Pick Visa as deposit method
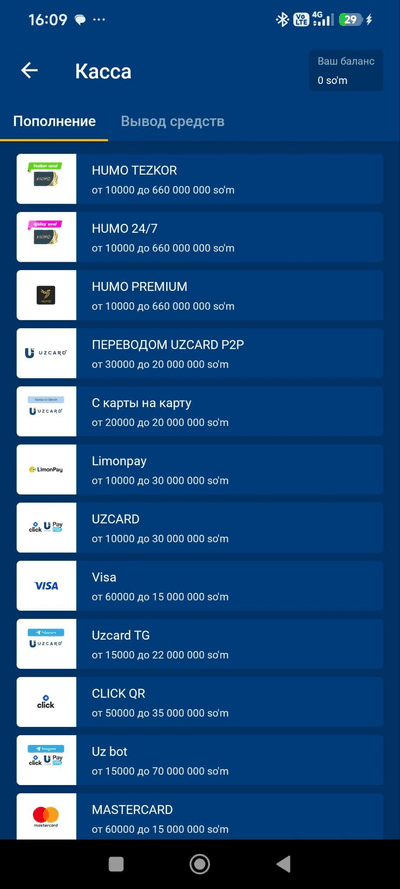This screenshot has height=889, width=400. [x=199, y=586]
